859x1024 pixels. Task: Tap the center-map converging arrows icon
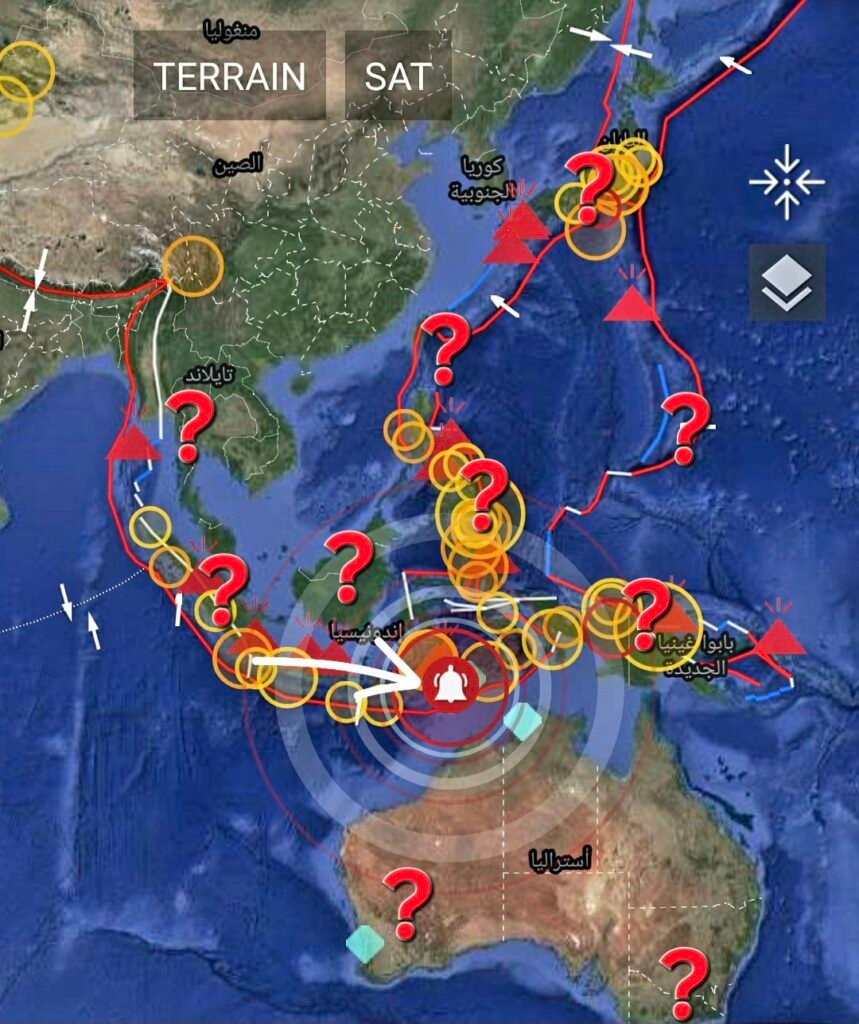pos(787,182)
